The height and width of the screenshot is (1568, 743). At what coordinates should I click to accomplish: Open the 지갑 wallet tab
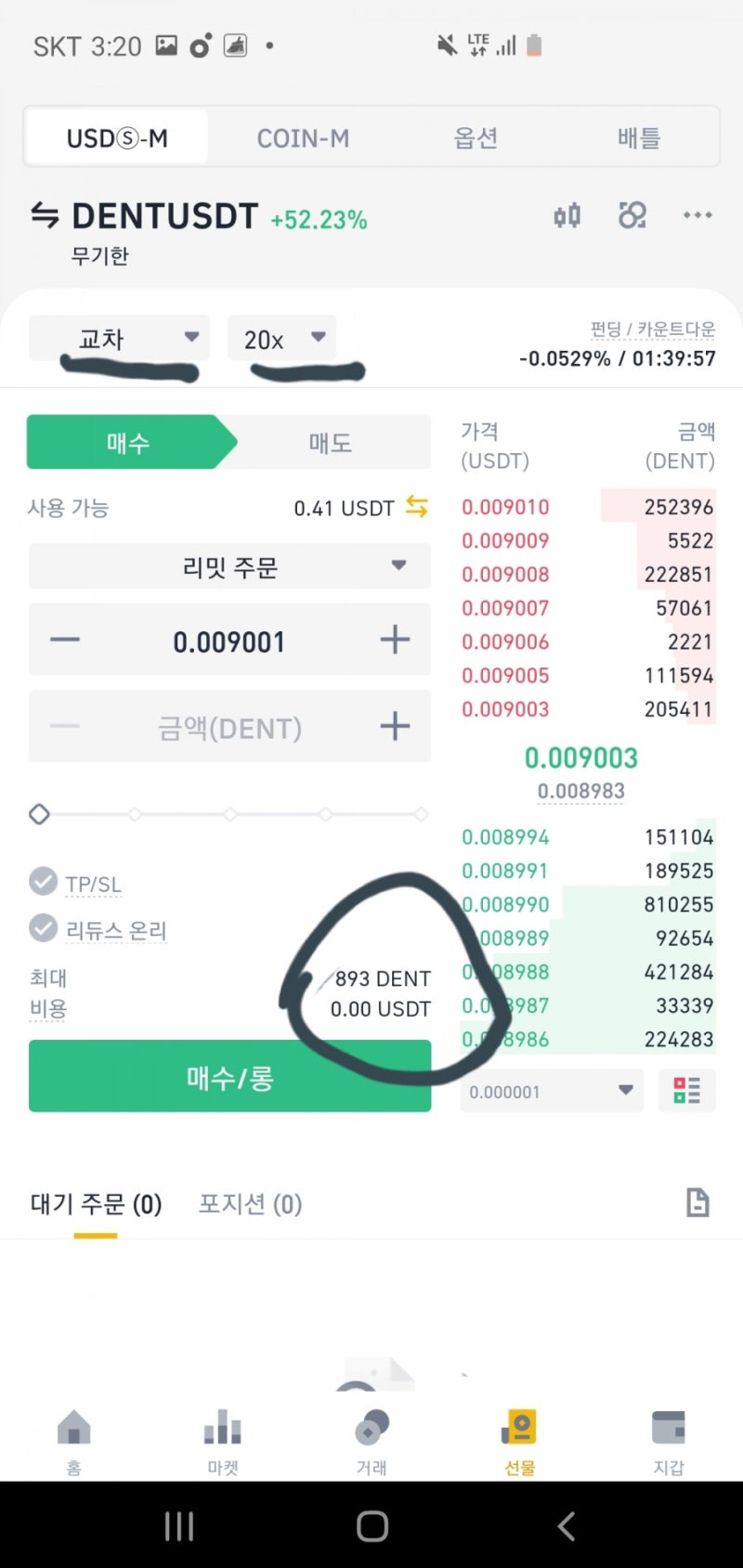point(669,1439)
